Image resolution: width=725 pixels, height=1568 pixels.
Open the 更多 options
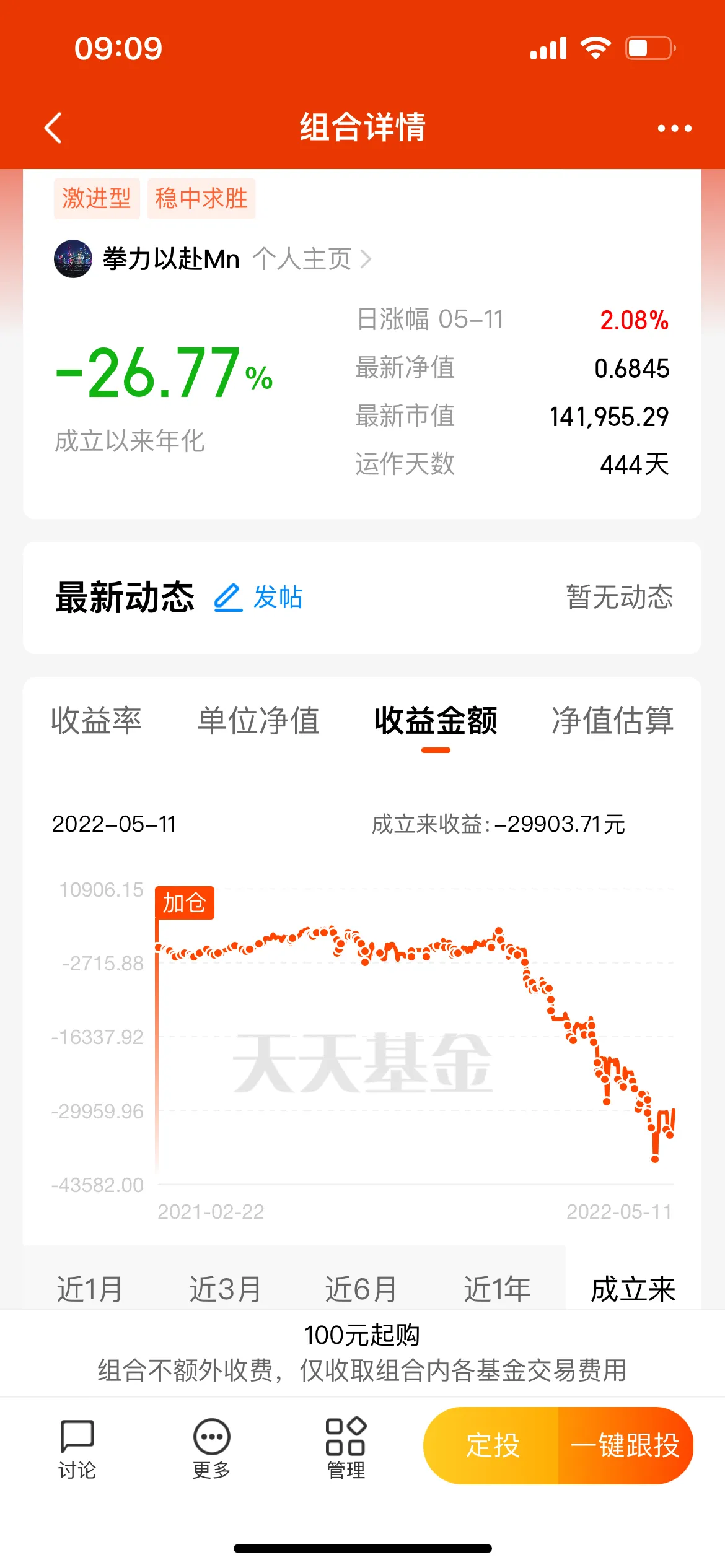tap(212, 1448)
